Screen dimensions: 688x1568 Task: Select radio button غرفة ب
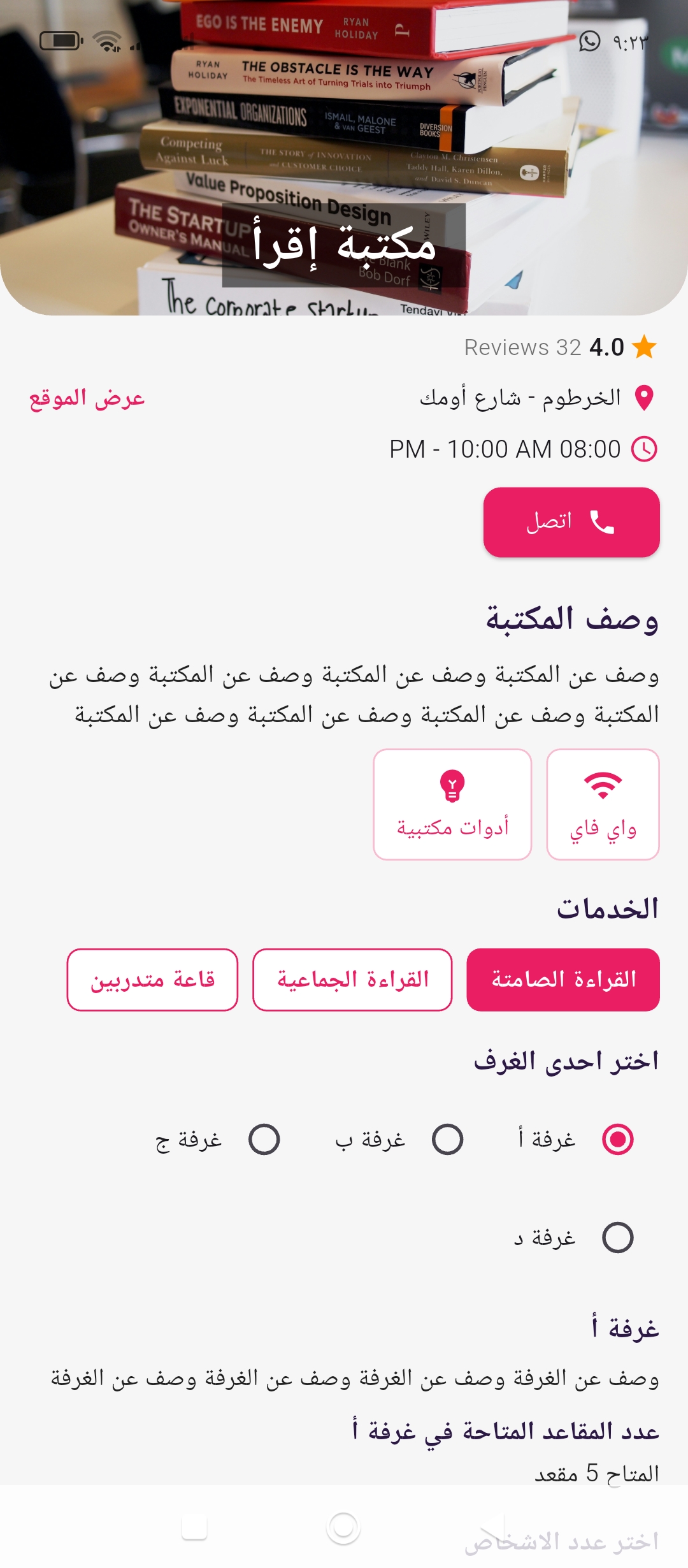point(447,1139)
